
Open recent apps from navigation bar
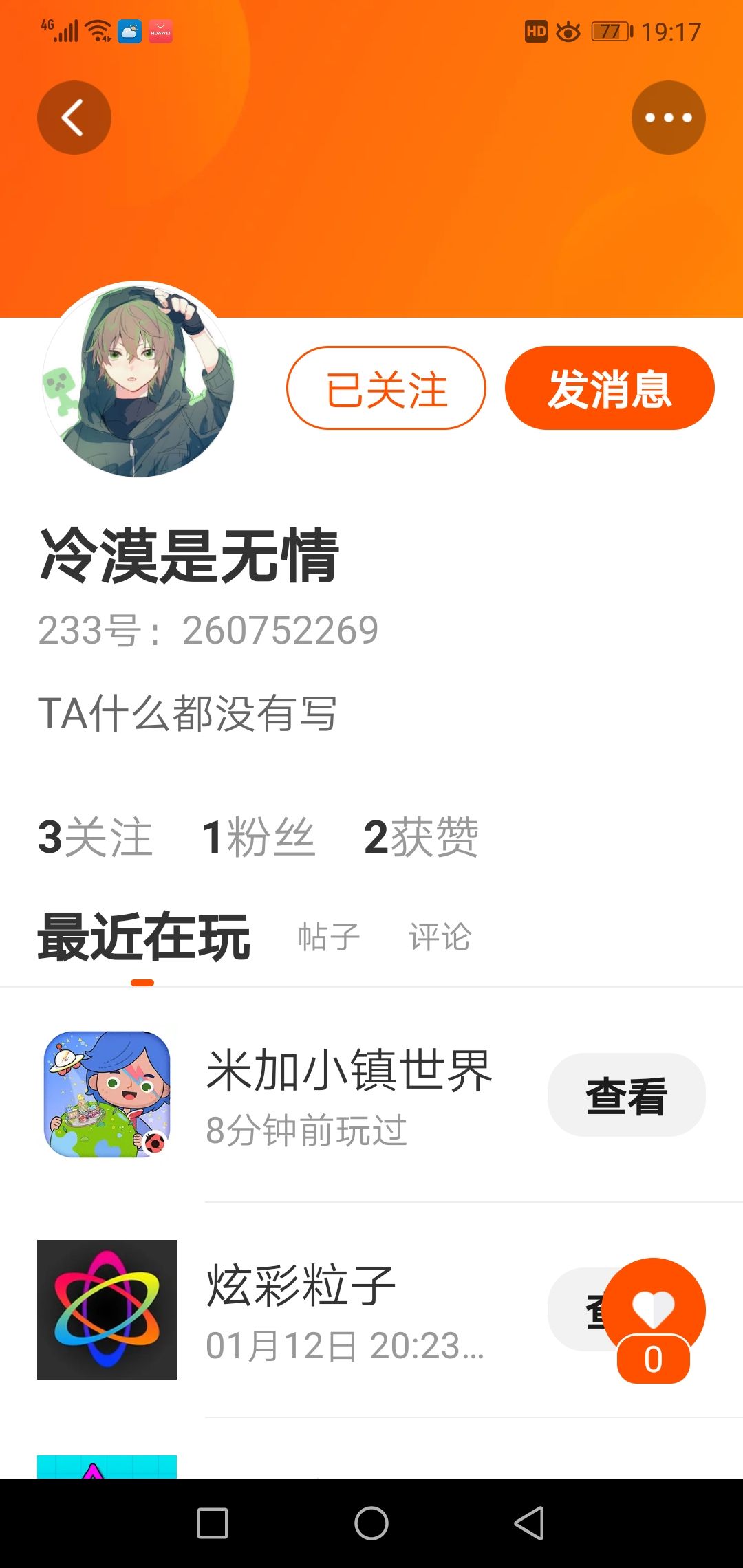[213, 1523]
